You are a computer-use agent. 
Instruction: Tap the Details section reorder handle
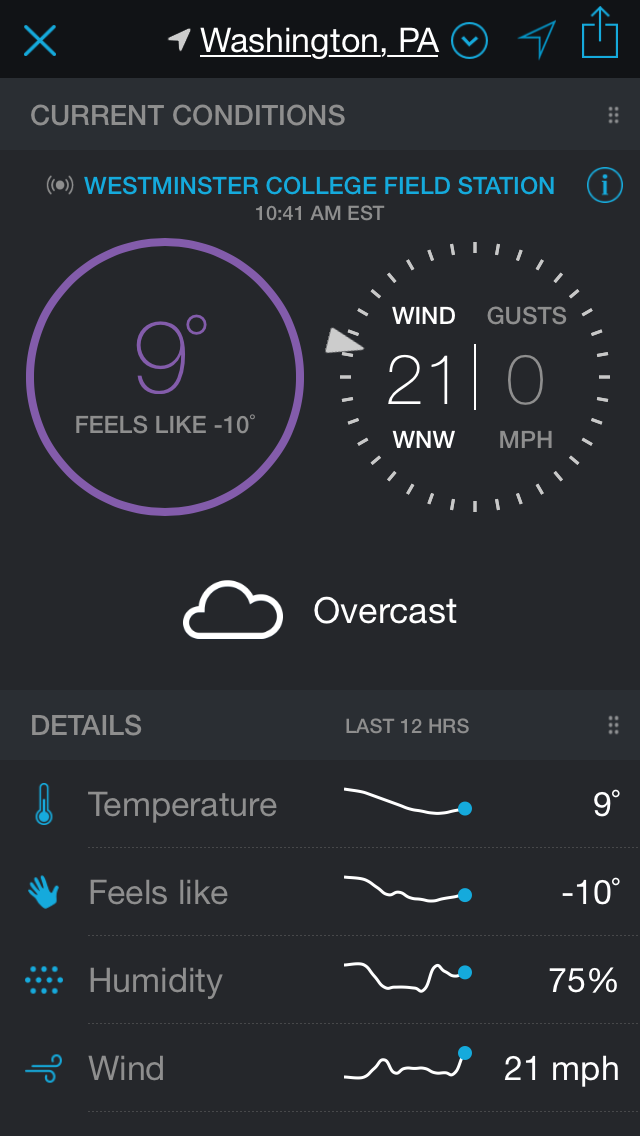tap(613, 726)
